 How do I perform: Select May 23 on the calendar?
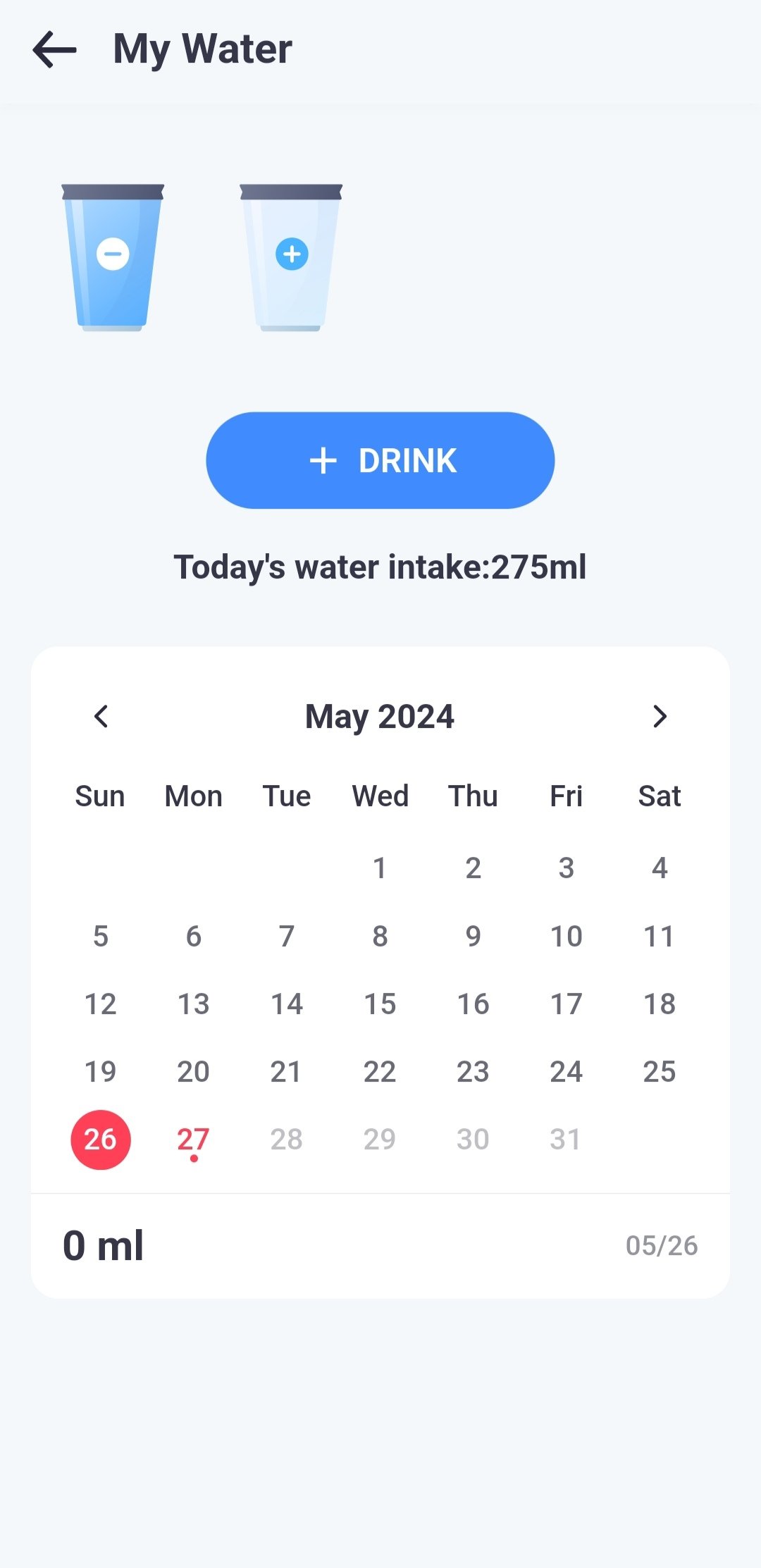click(473, 1072)
